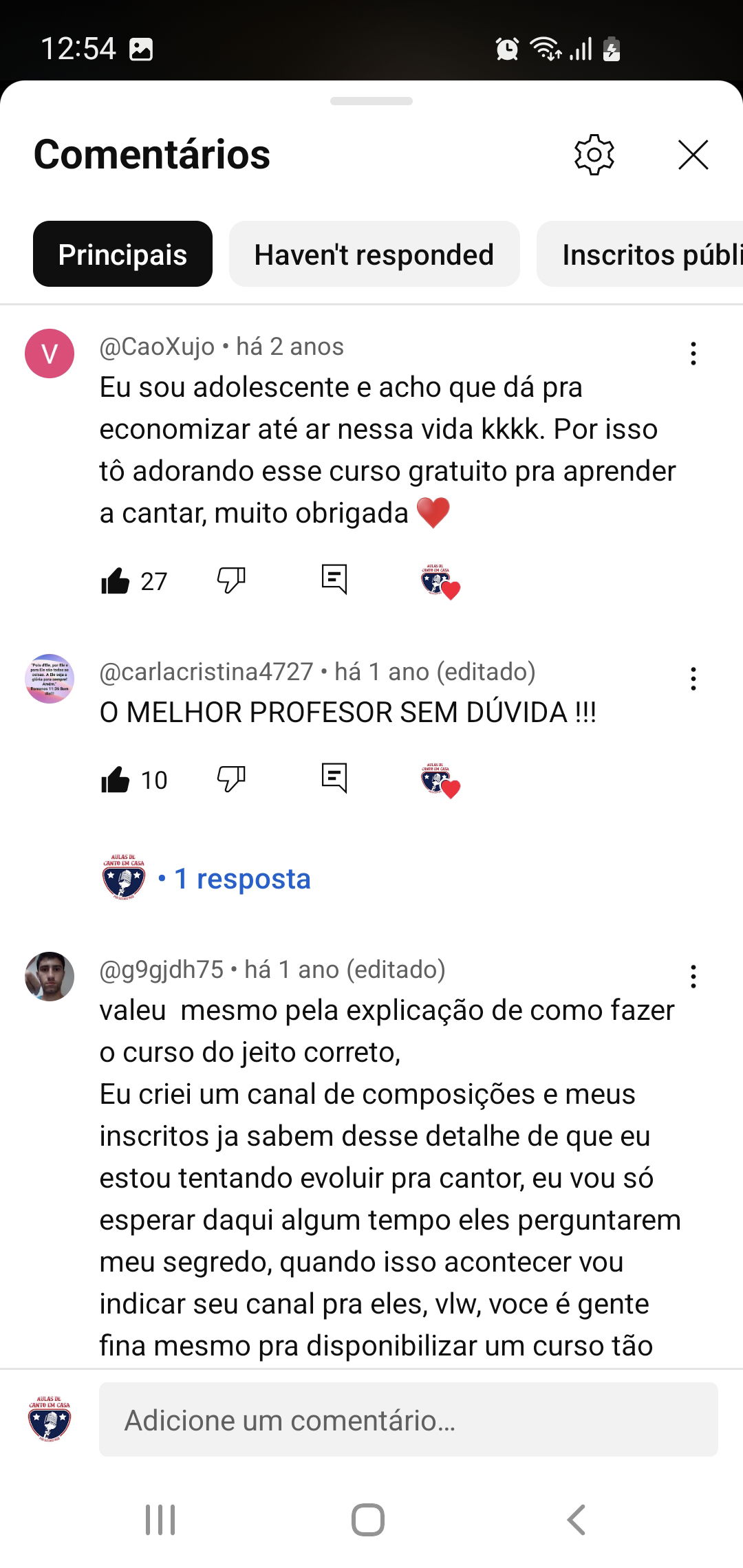Open @CaoXujo's profile avatar

[x=50, y=353]
